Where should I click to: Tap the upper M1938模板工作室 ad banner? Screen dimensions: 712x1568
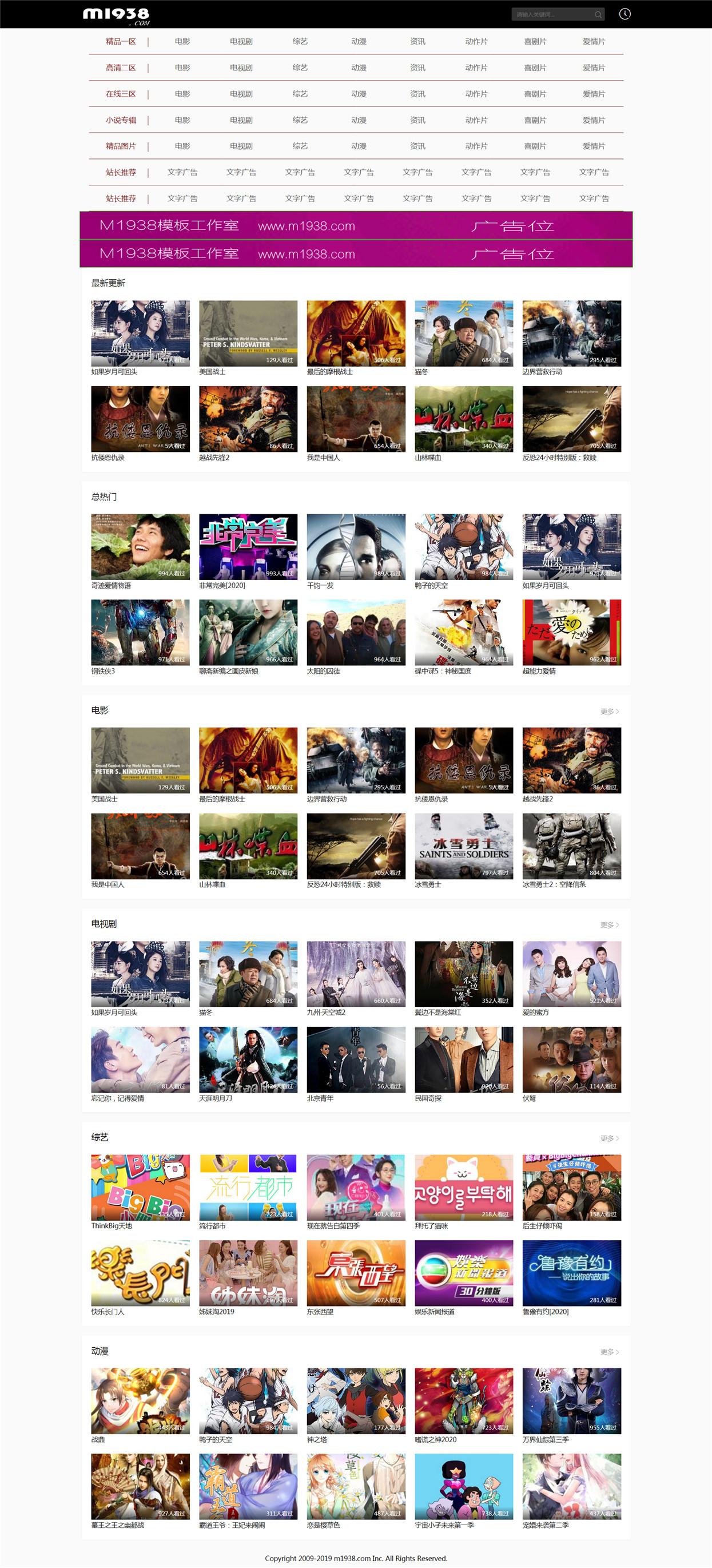click(356, 225)
